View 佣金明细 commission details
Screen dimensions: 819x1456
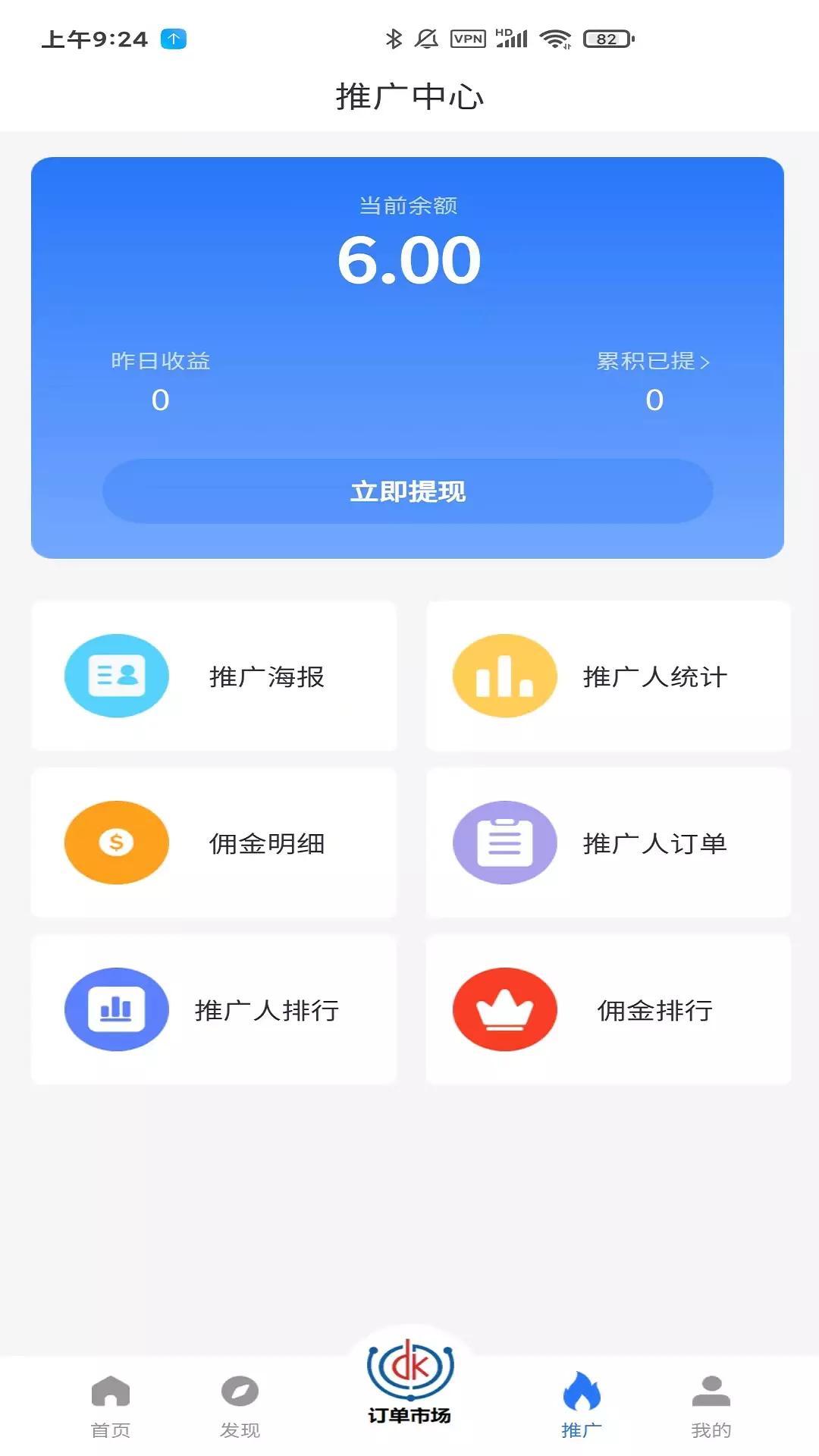[214, 843]
